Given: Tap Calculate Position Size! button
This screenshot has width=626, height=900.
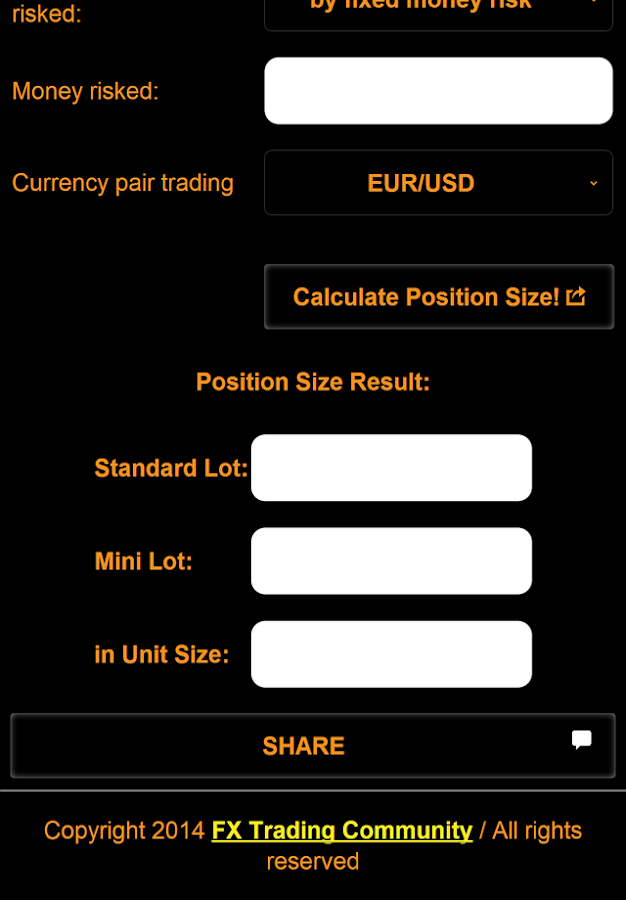Looking at the screenshot, I should [438, 297].
